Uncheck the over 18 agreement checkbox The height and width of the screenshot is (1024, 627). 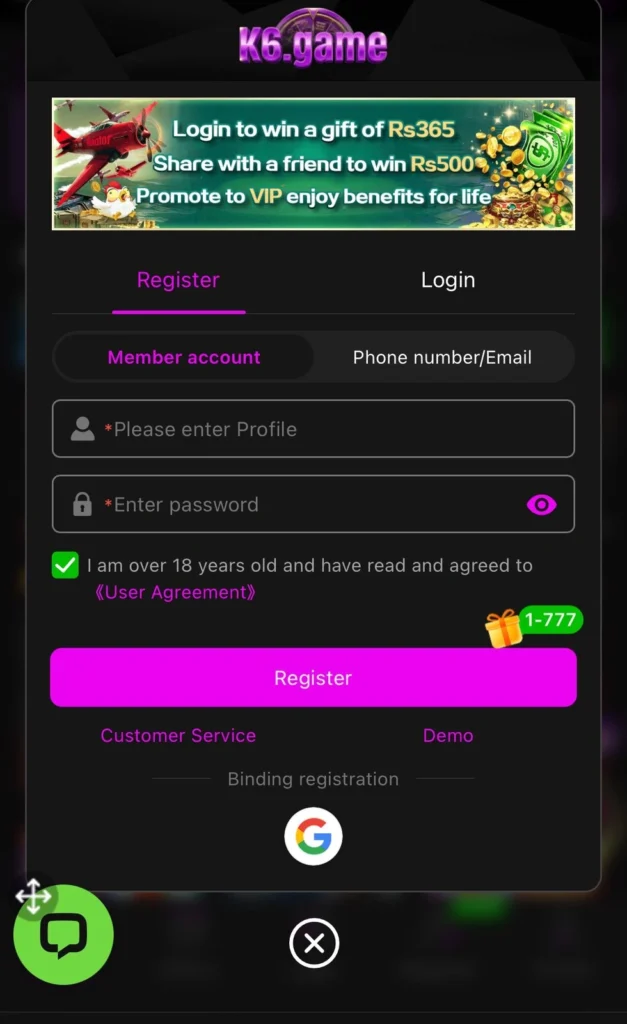coord(66,566)
